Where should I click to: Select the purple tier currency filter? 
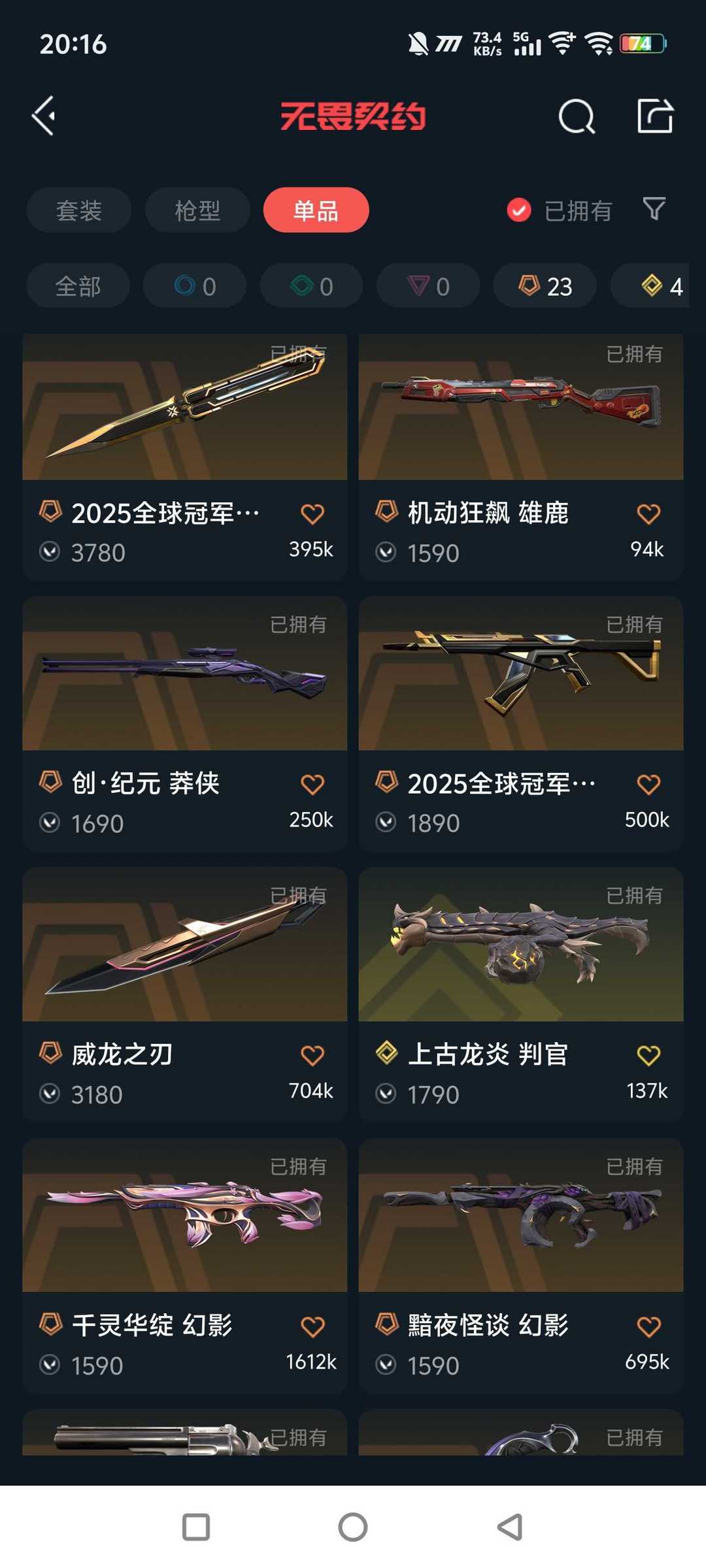[427, 286]
